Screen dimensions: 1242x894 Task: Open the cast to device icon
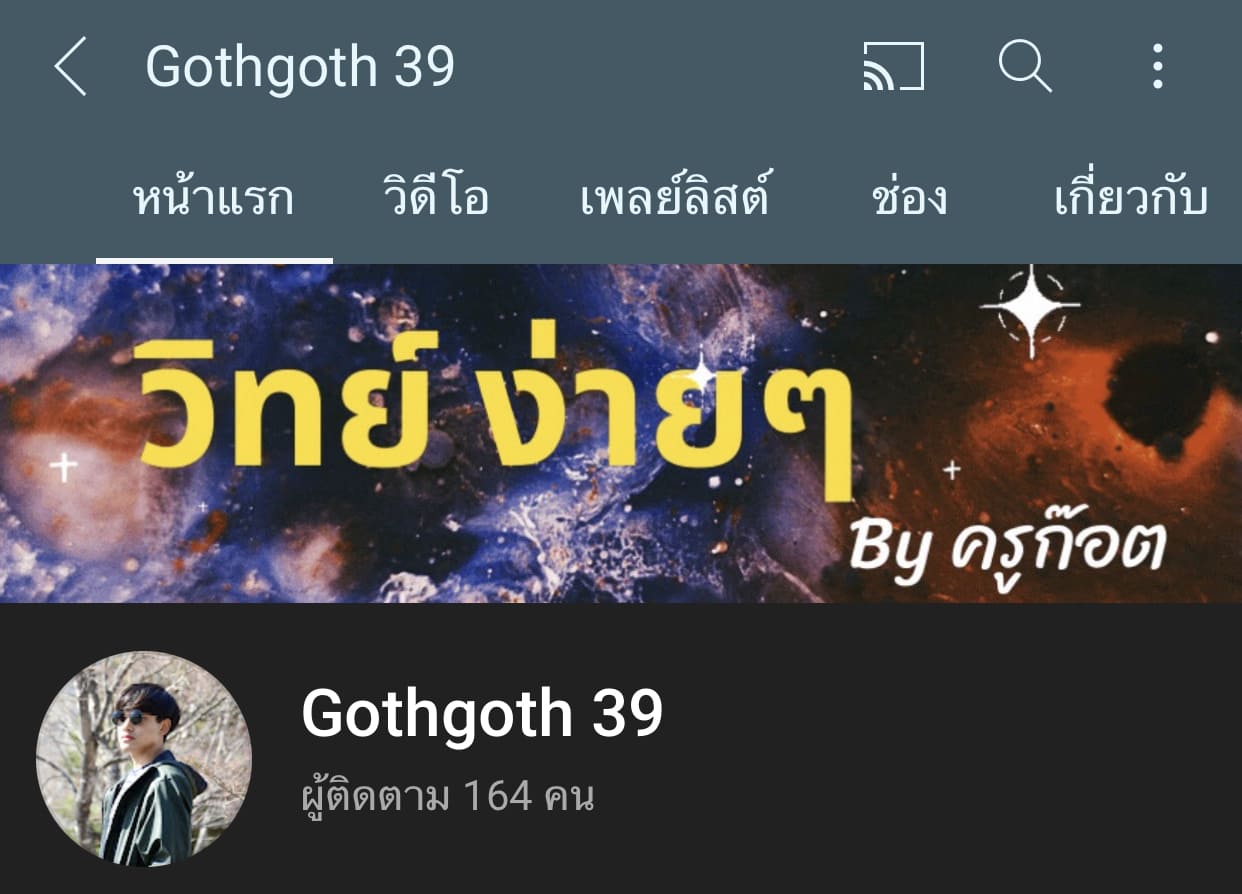[893, 67]
